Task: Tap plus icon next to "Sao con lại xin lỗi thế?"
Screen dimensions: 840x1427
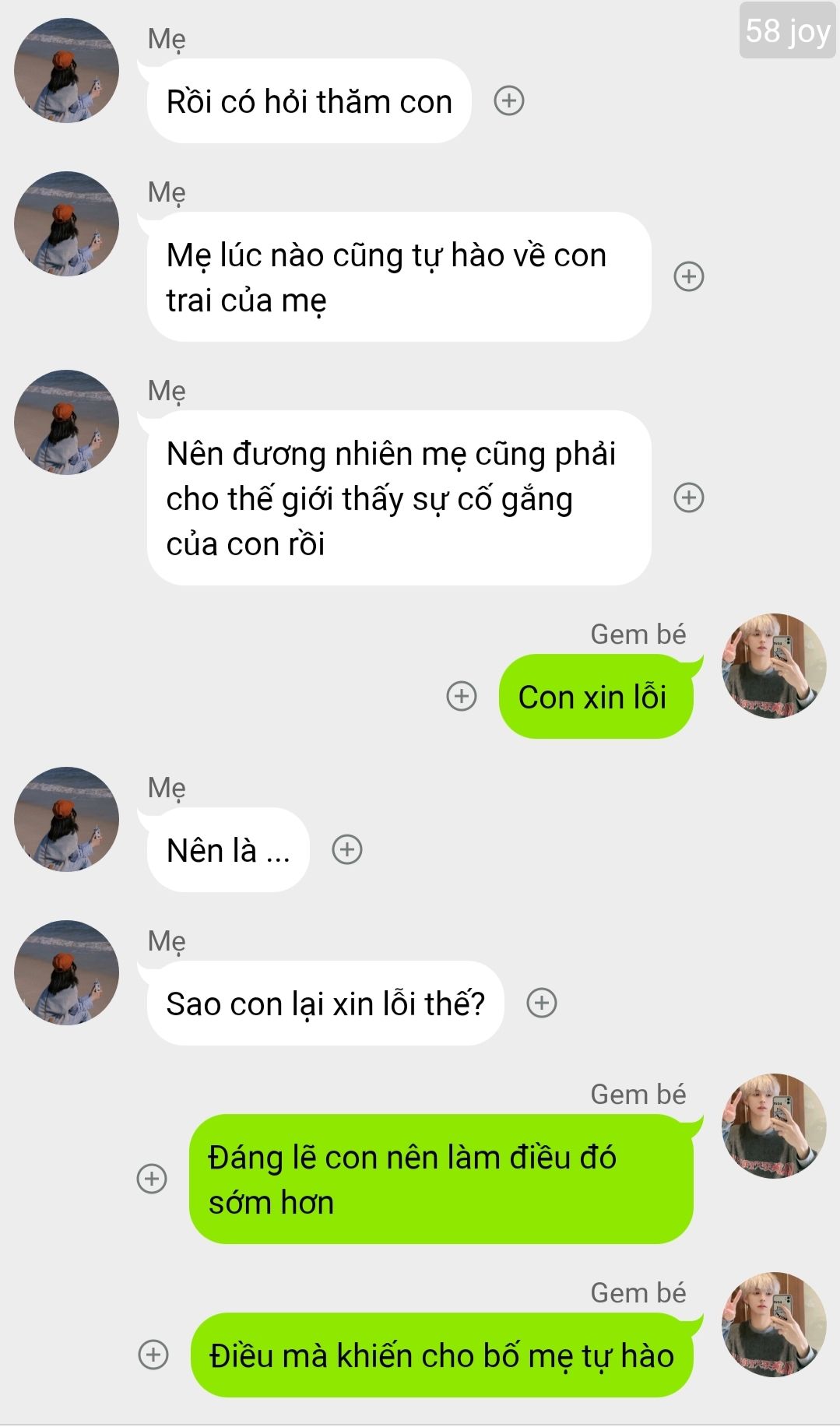Action: pos(542,1003)
